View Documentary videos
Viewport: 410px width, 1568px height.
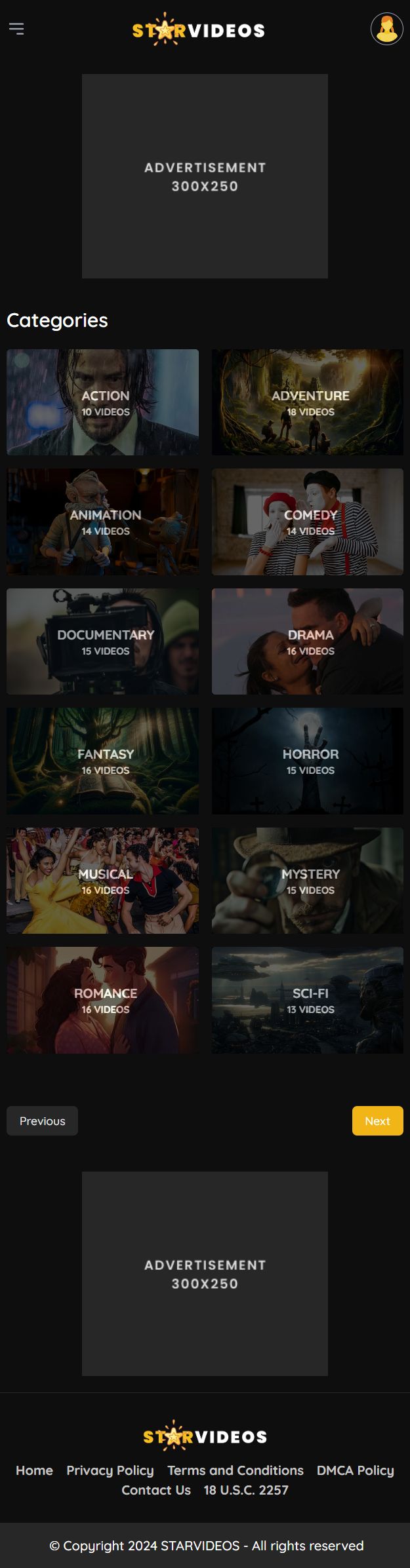click(x=102, y=641)
